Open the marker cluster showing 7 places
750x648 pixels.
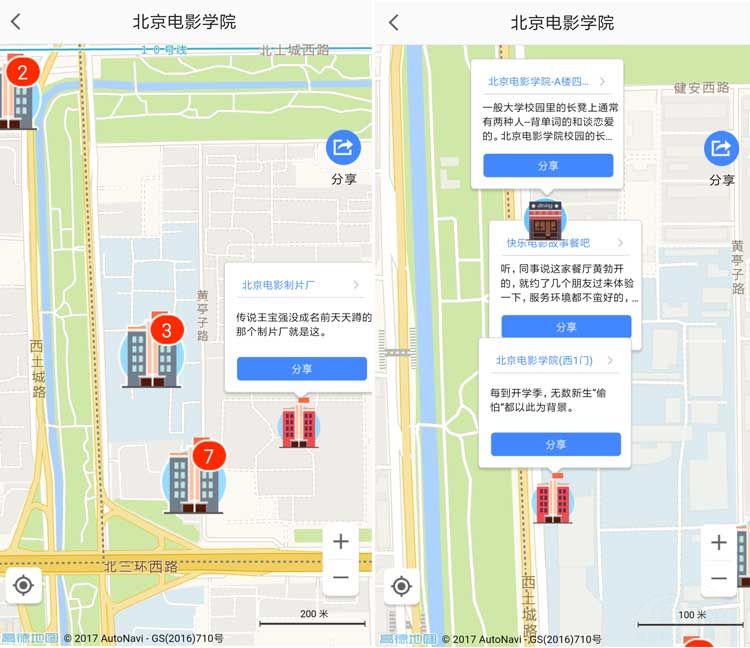click(x=193, y=480)
